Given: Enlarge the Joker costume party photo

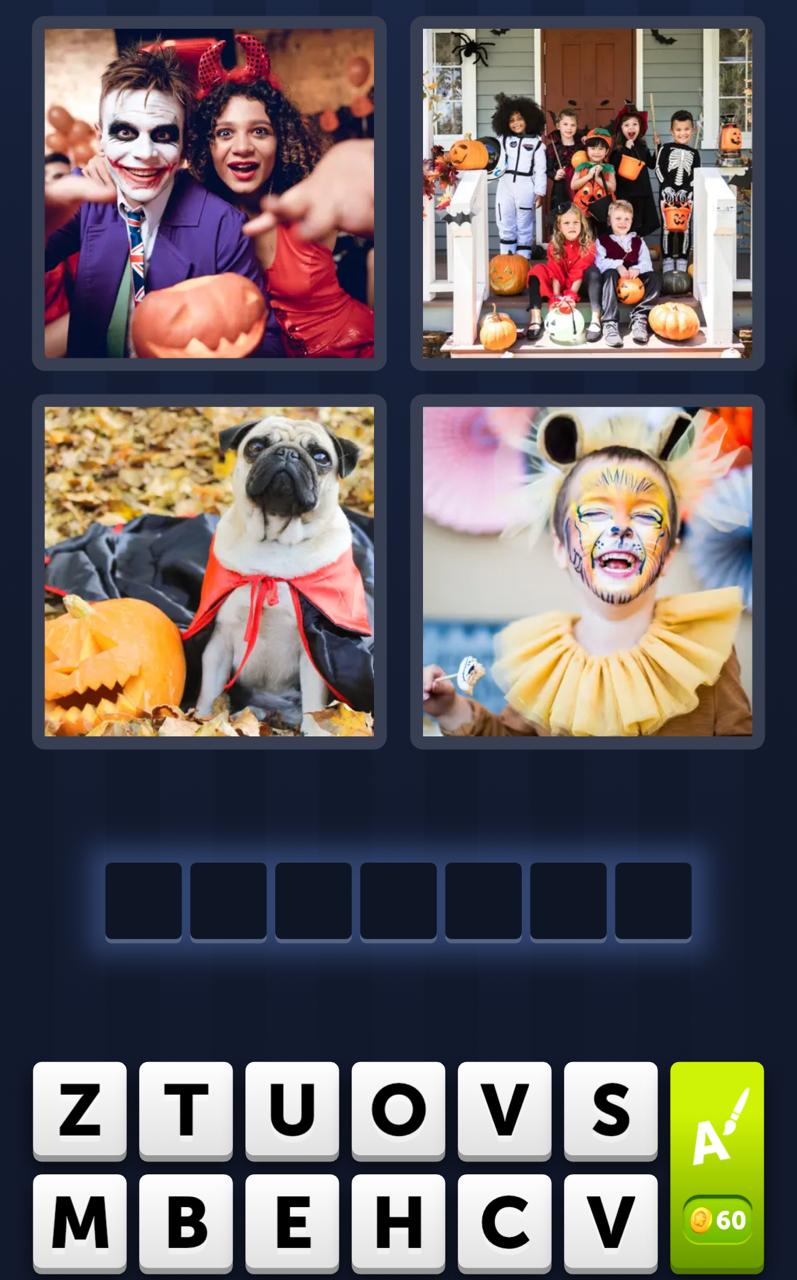Looking at the screenshot, I should 209,193.
